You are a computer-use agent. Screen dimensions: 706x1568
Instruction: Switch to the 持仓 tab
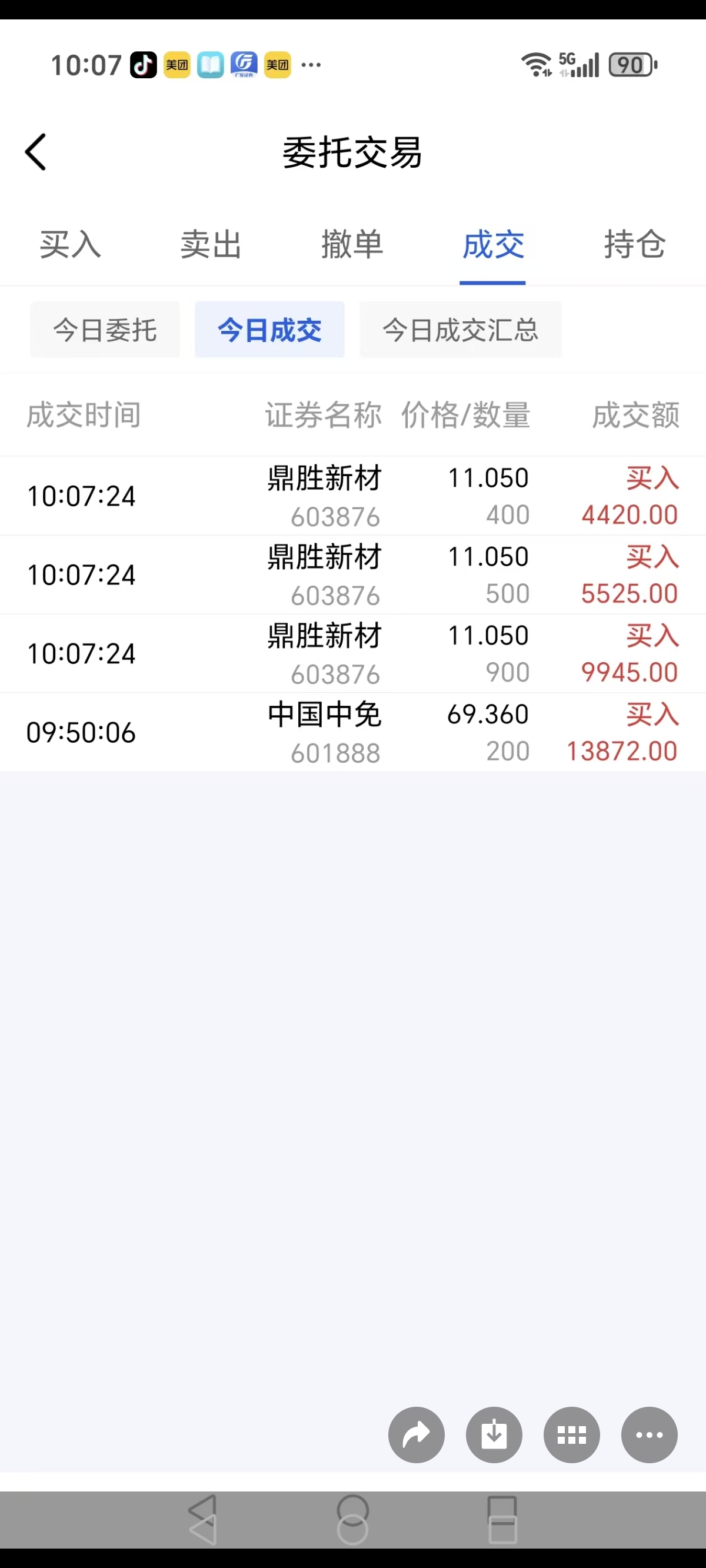[x=634, y=245]
